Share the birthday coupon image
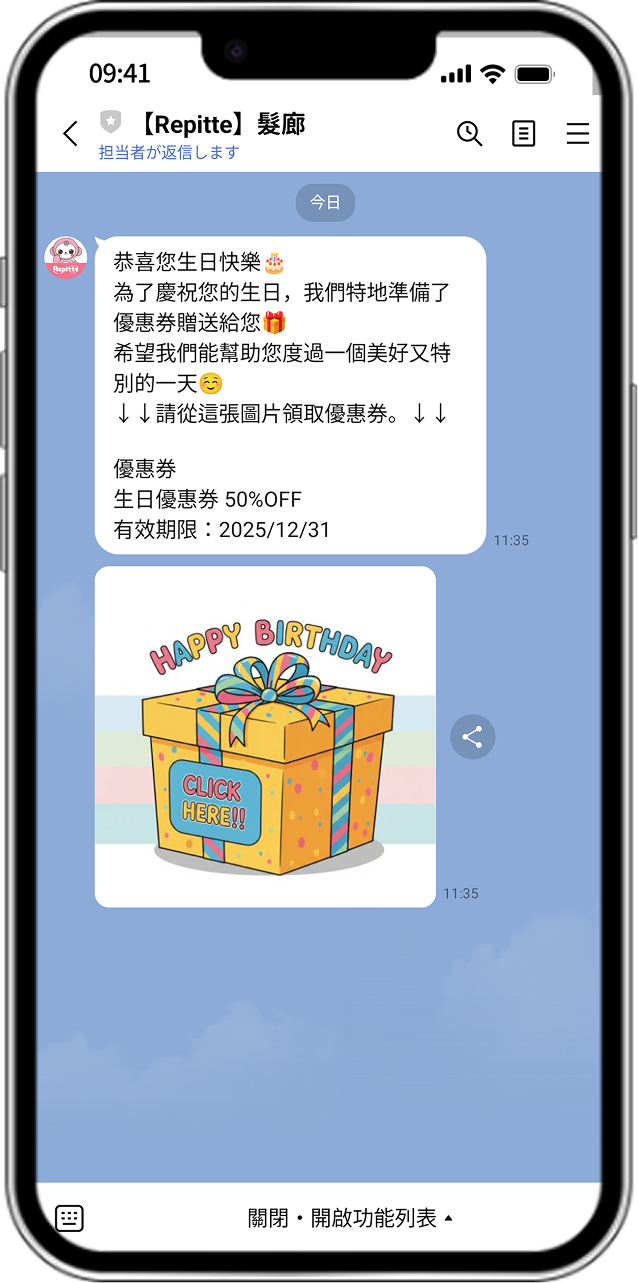The width and height of the screenshot is (638, 1283). (x=472, y=738)
